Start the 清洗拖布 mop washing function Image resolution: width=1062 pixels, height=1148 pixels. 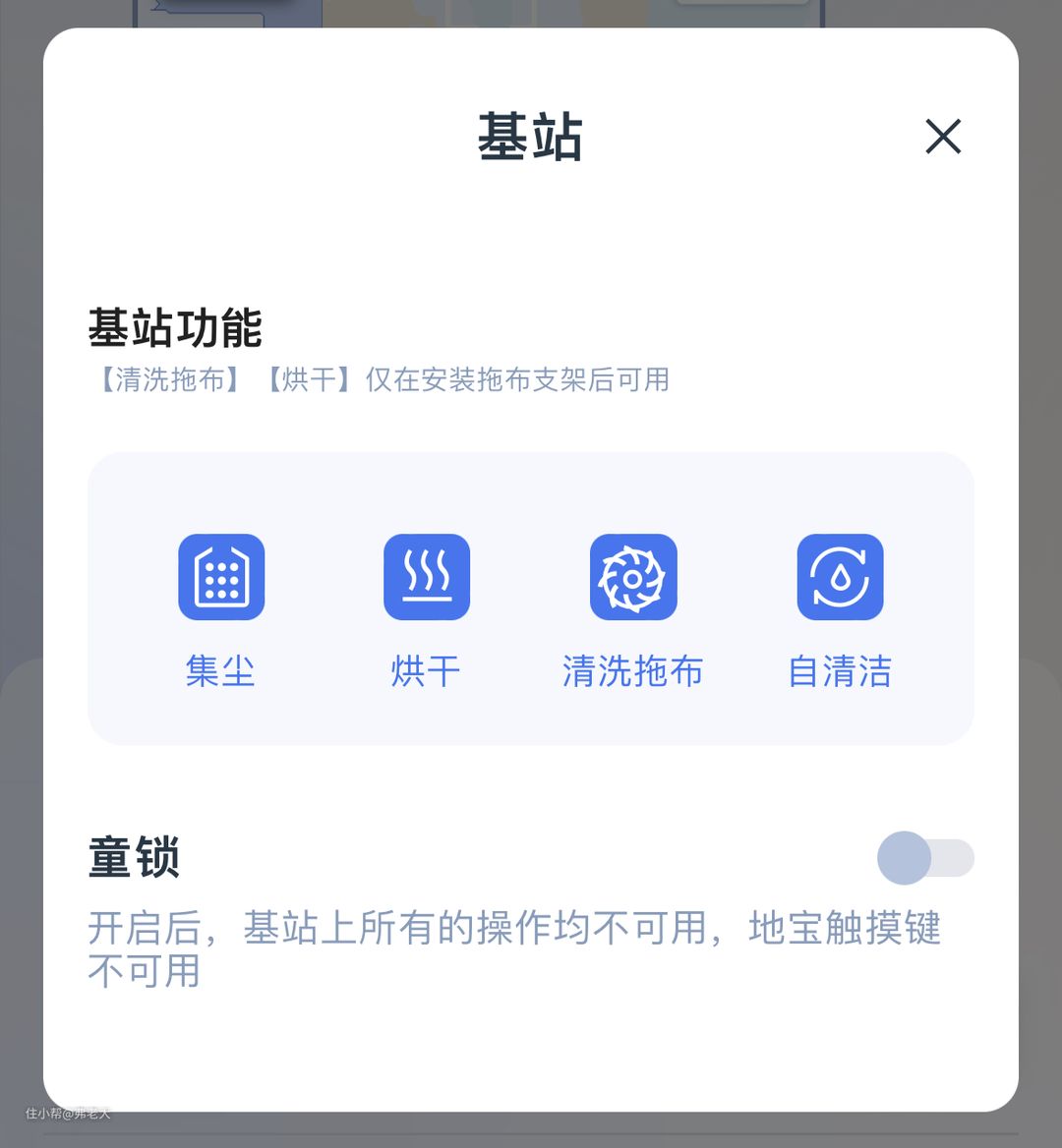click(x=633, y=577)
